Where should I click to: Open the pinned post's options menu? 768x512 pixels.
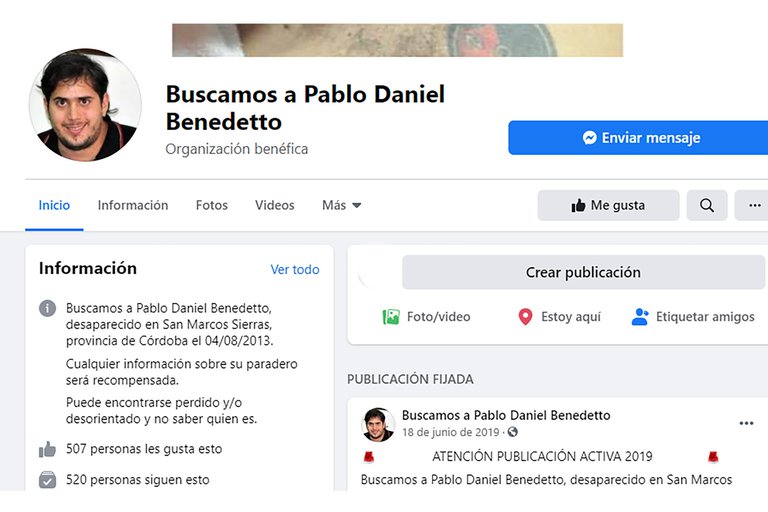tap(746, 423)
